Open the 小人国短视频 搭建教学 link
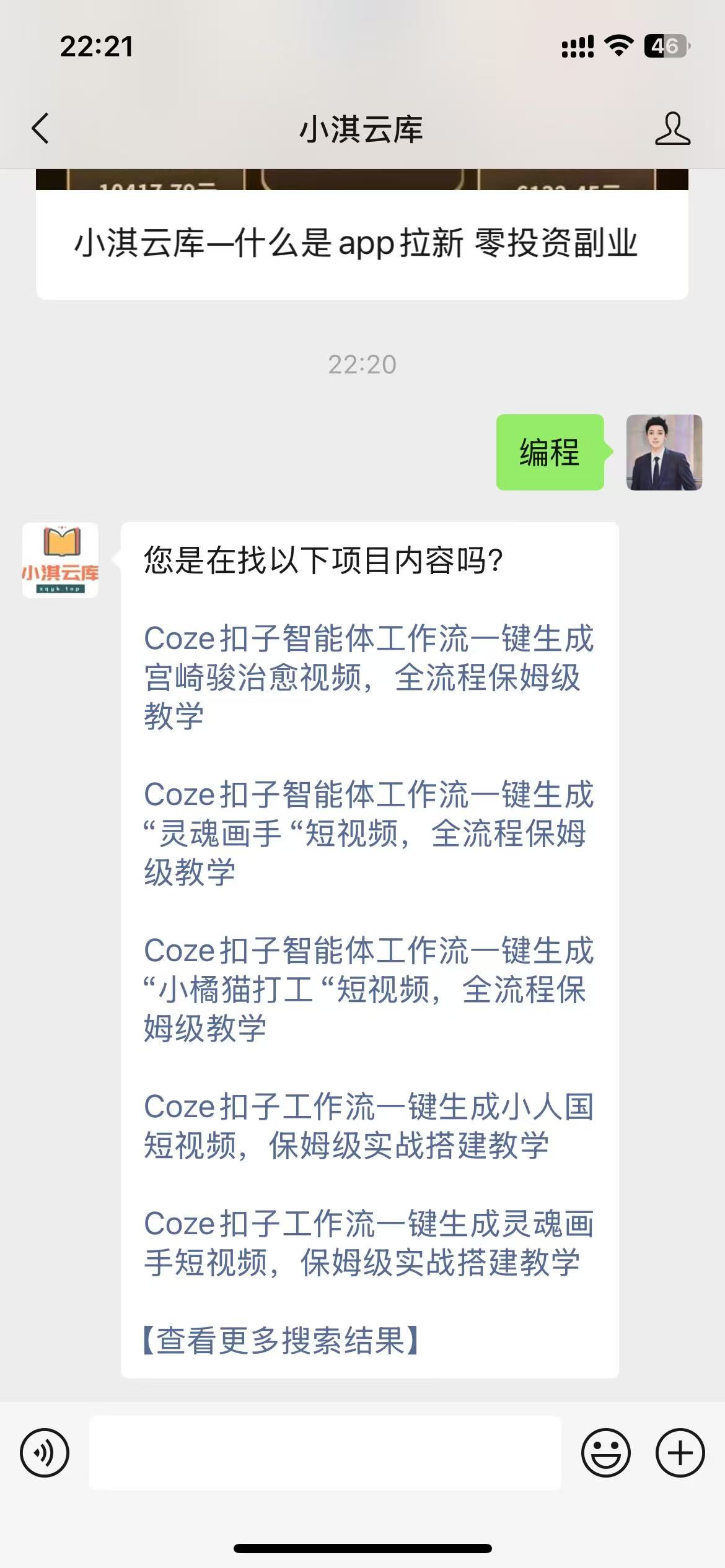 point(368,1126)
